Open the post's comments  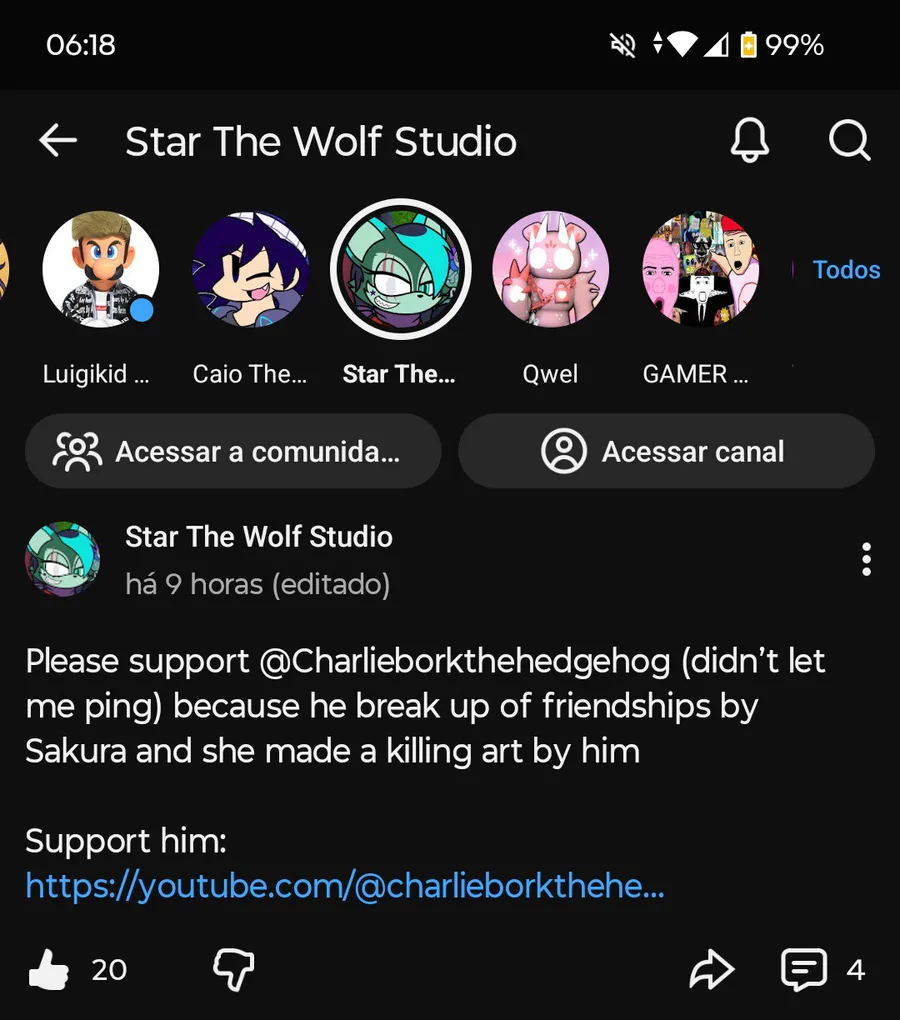tap(804, 970)
